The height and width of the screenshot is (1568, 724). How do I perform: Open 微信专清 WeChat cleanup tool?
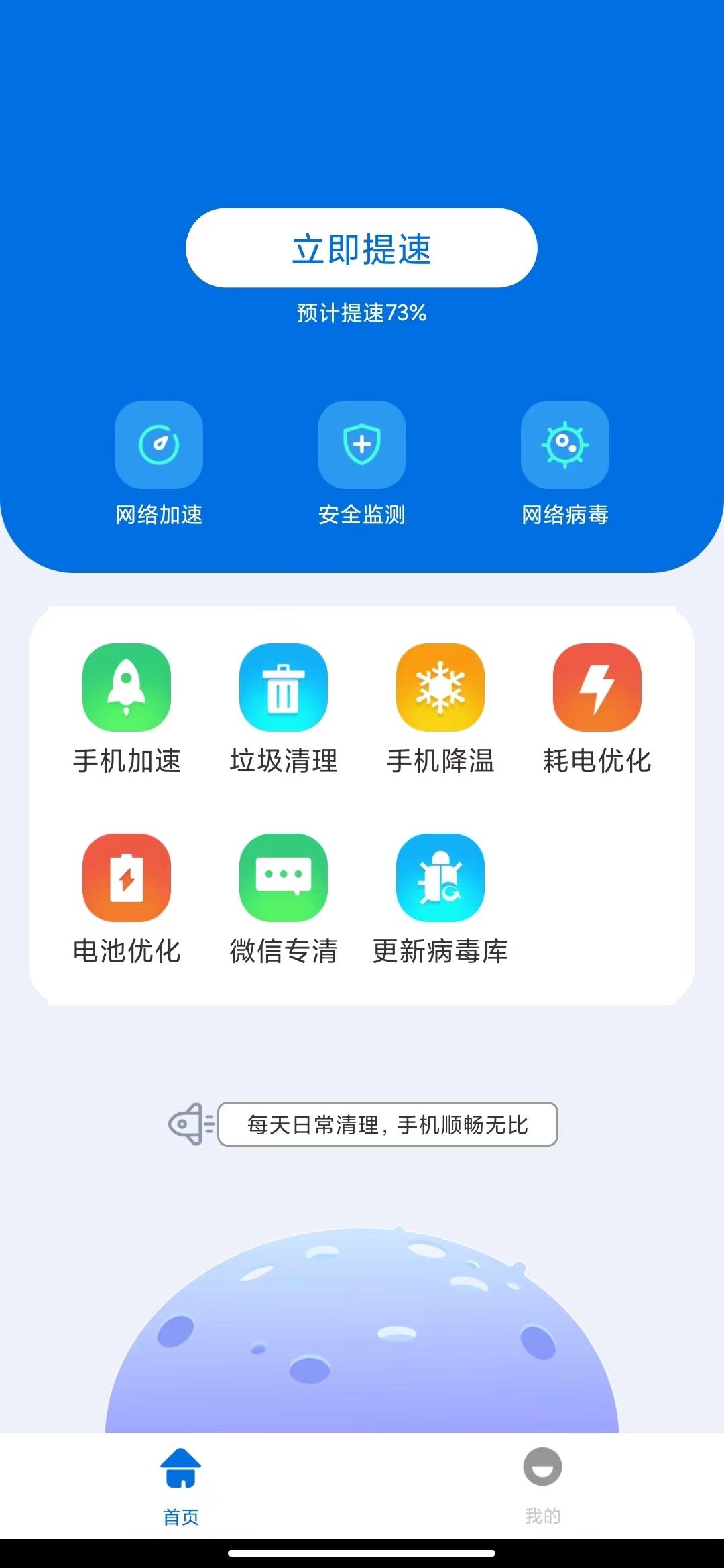click(284, 878)
